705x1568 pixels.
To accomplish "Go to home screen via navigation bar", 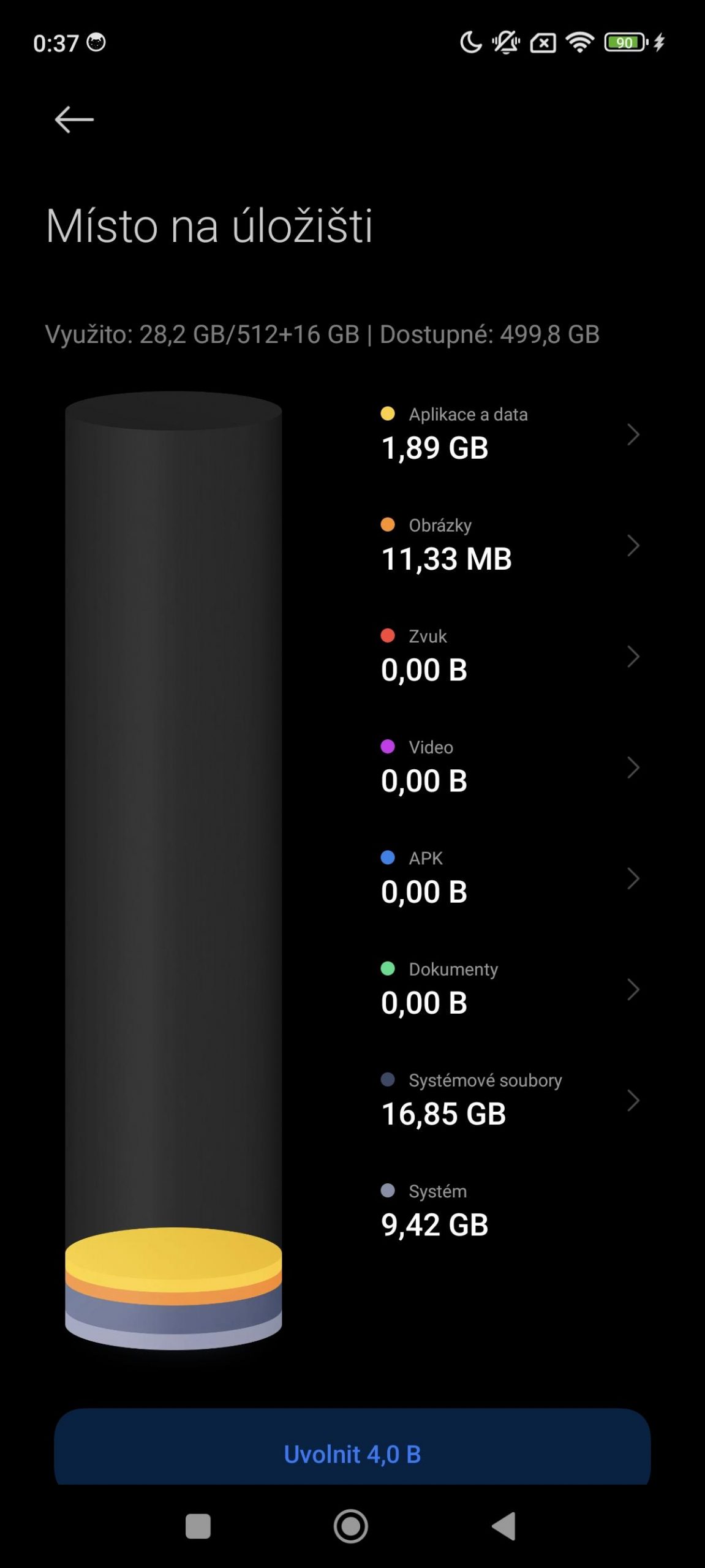I will (351, 1526).
